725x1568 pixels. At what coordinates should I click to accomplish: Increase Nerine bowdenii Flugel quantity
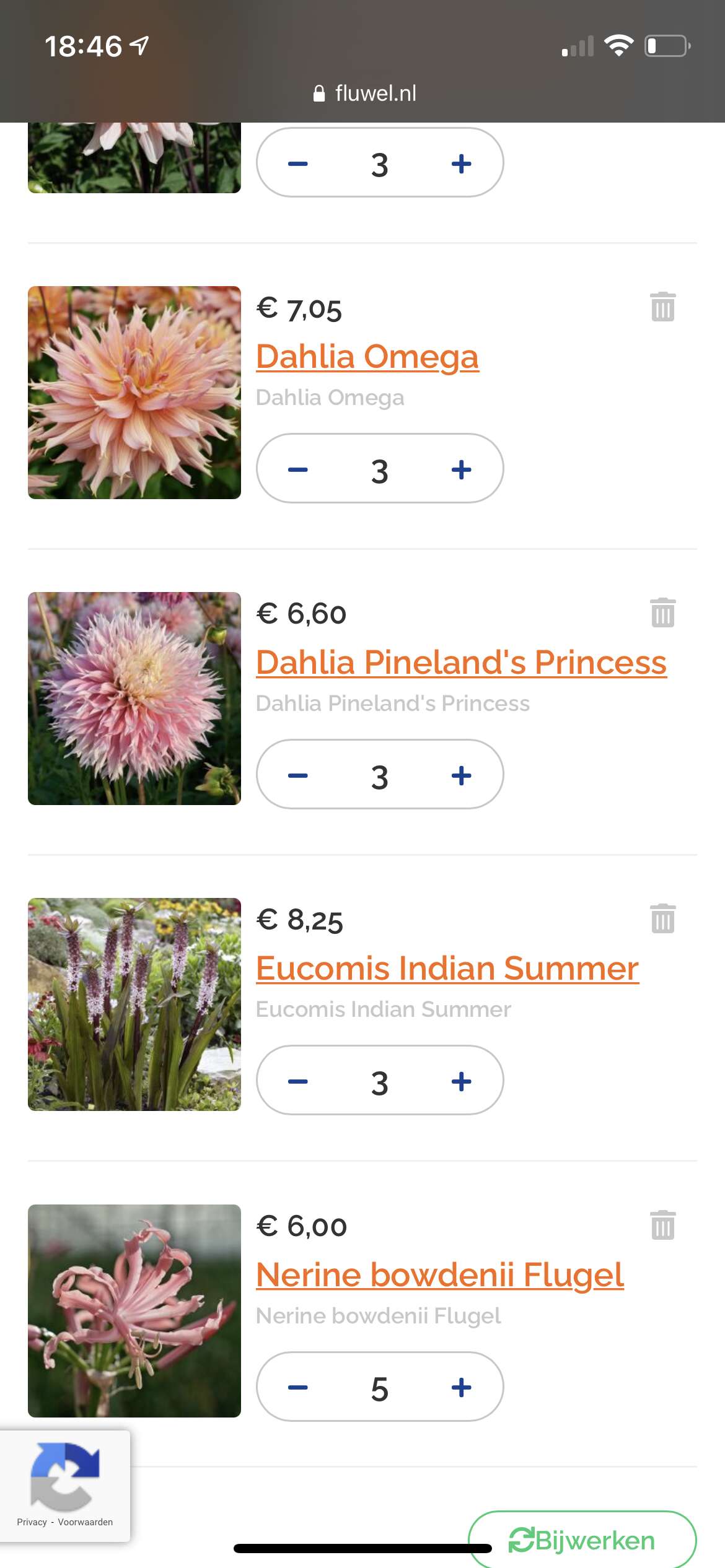[461, 1387]
